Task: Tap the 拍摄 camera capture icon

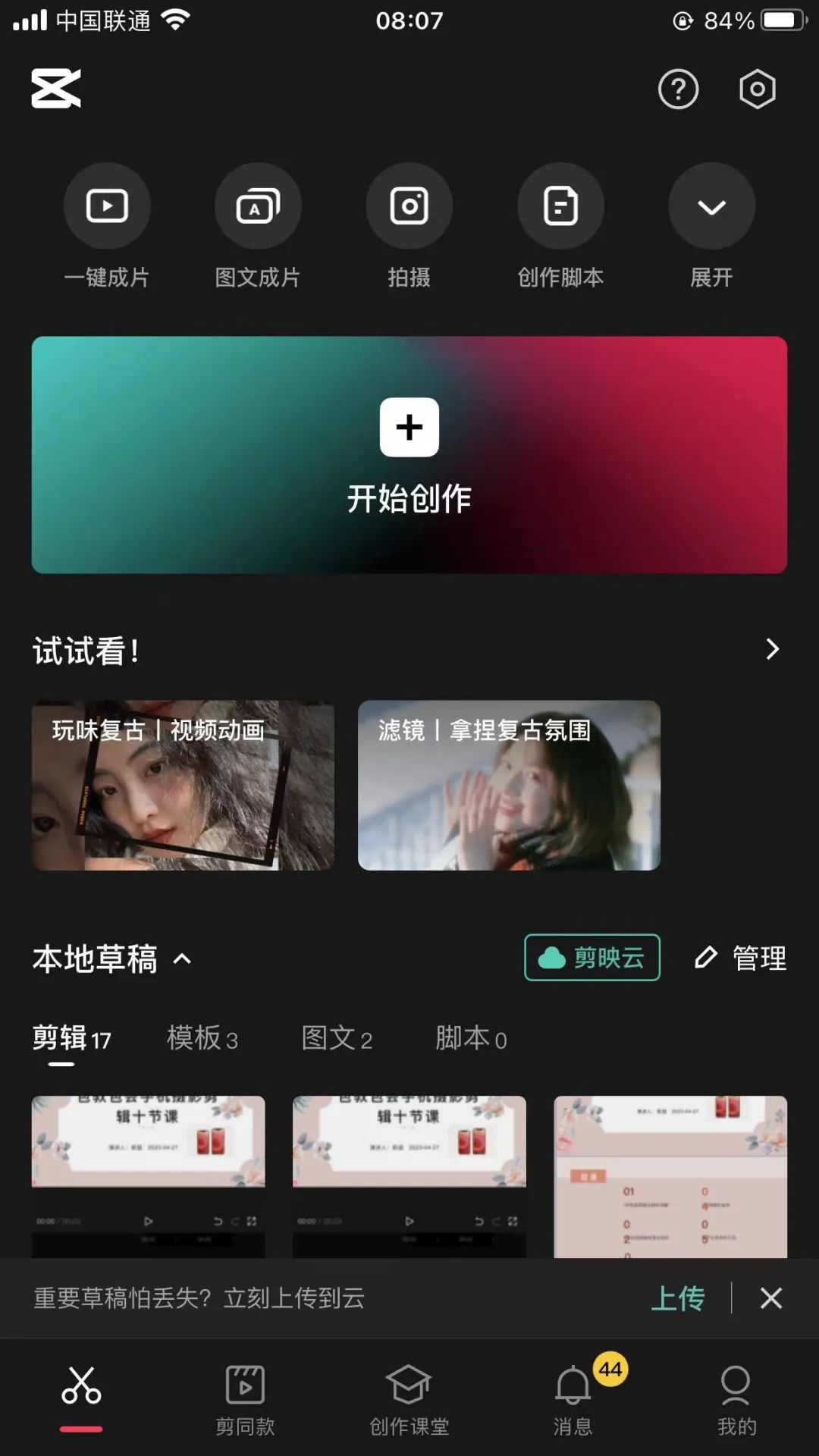Action: [x=409, y=205]
